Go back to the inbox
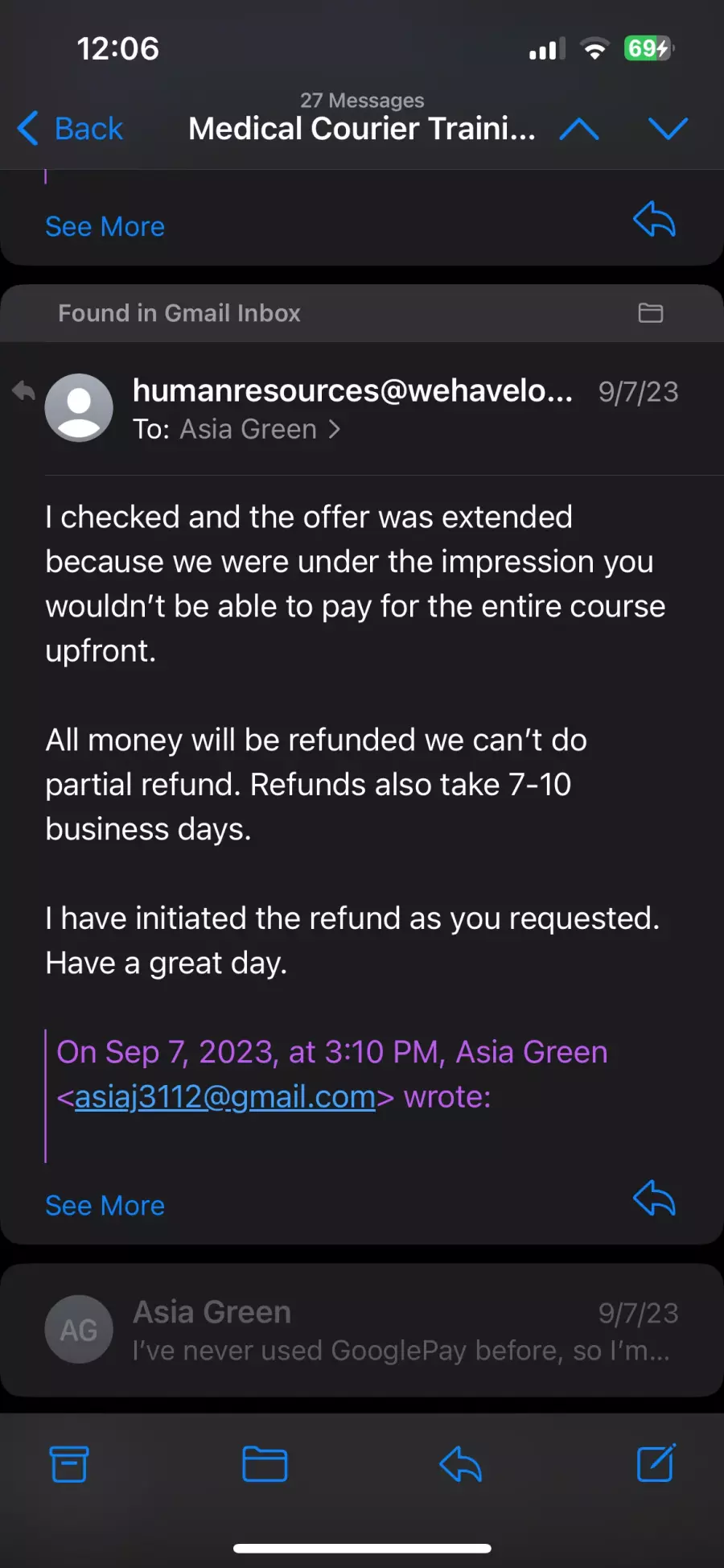Image resolution: width=724 pixels, height=1568 pixels. 71,129
